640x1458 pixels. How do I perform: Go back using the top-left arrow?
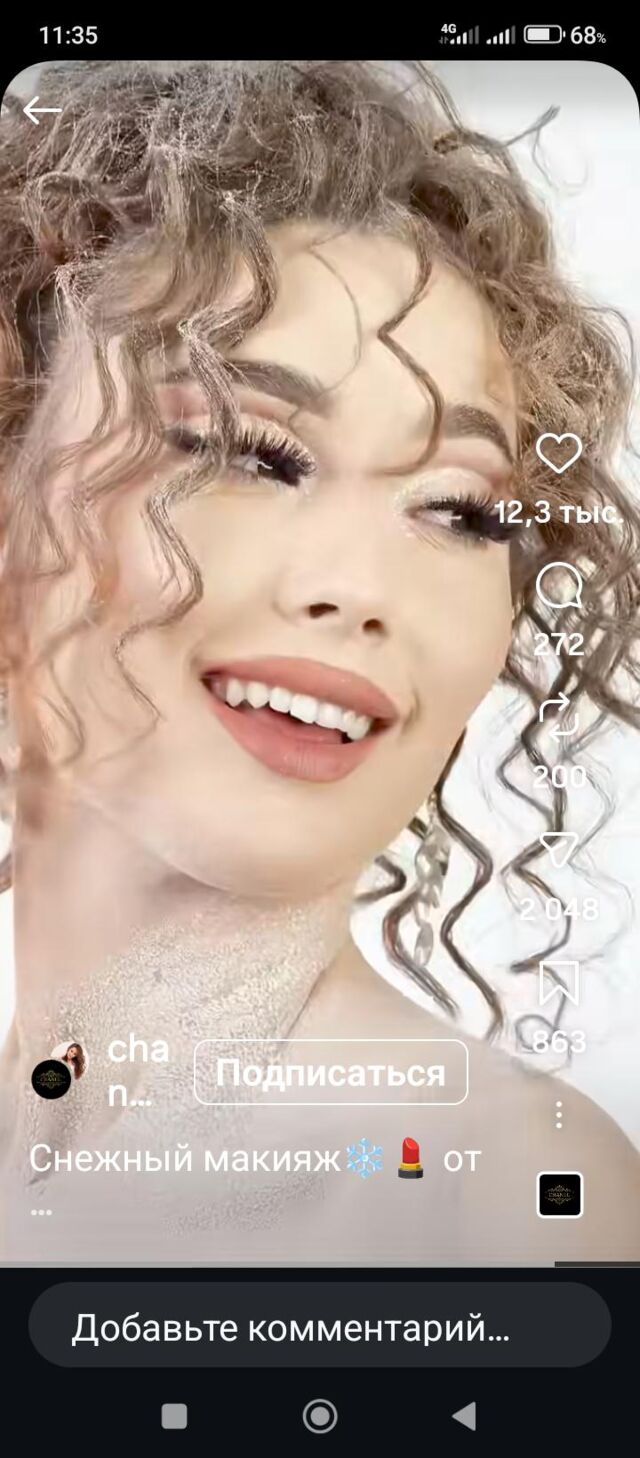pyautogui.click(x=42, y=111)
